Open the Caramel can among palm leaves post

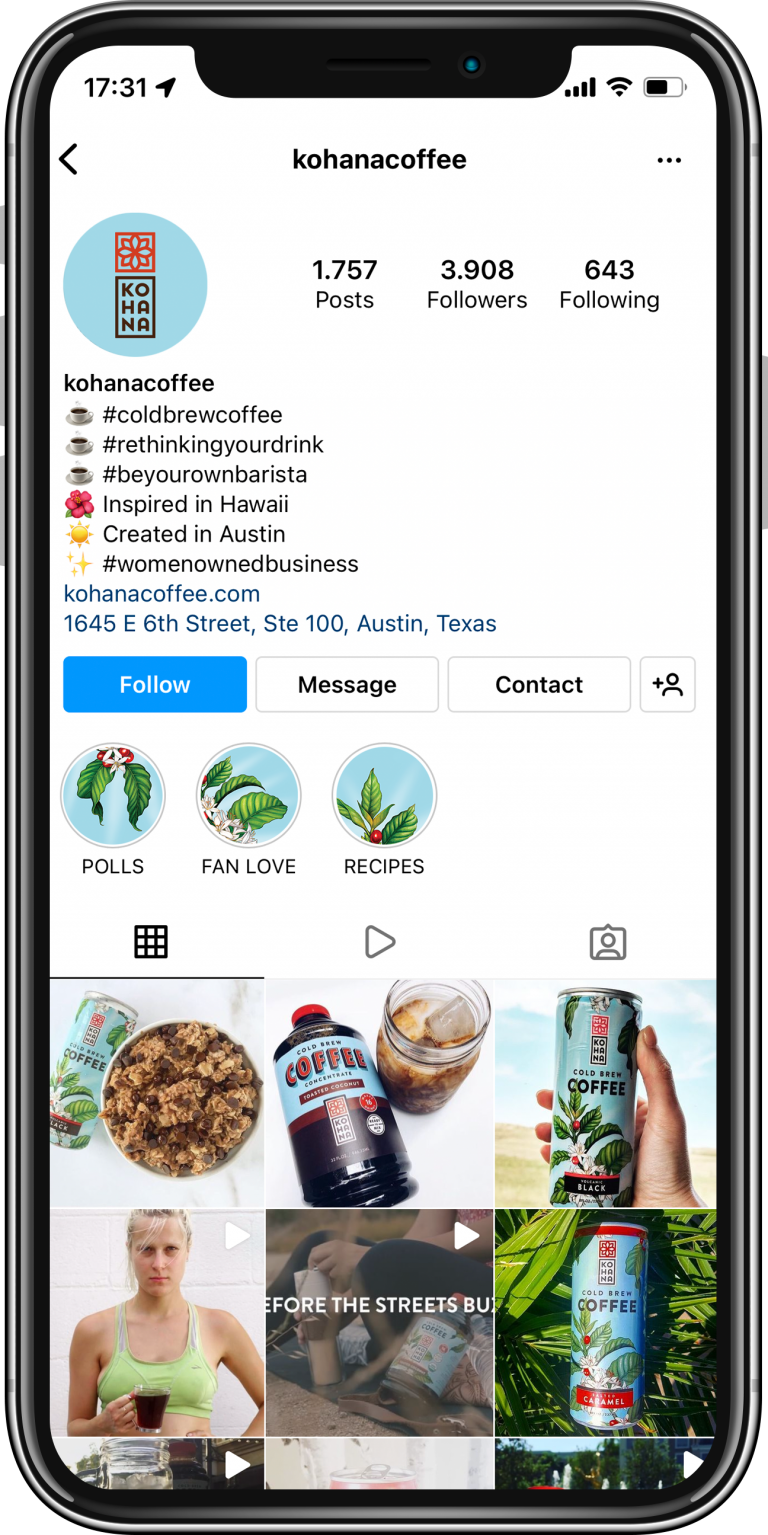tap(605, 1323)
